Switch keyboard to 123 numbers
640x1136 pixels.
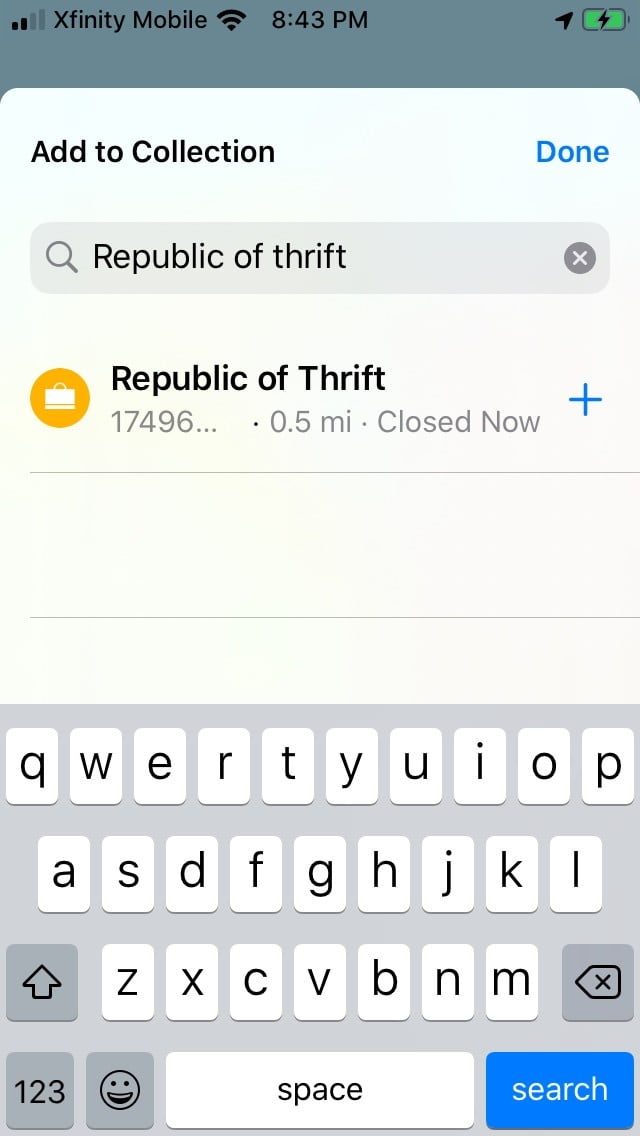(40, 1090)
